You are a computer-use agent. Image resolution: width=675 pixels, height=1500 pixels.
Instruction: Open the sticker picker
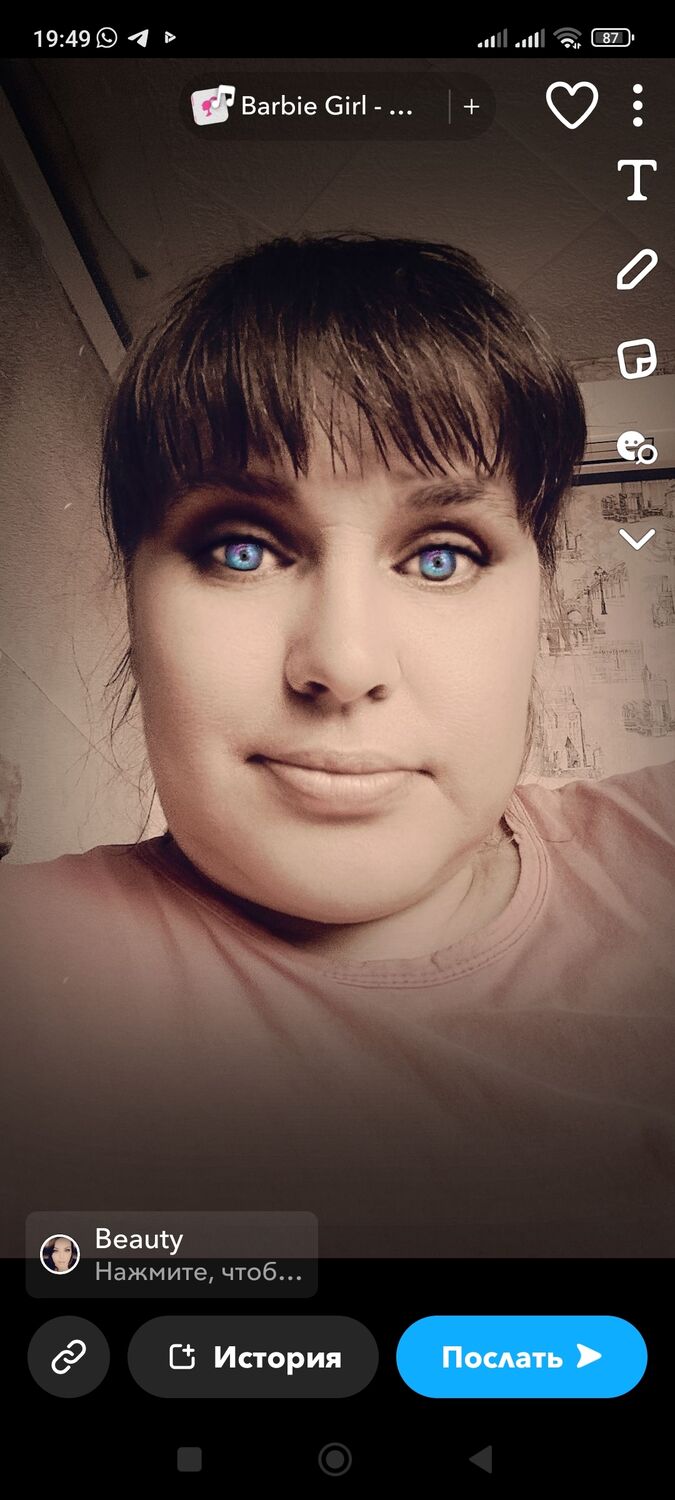tap(637, 358)
